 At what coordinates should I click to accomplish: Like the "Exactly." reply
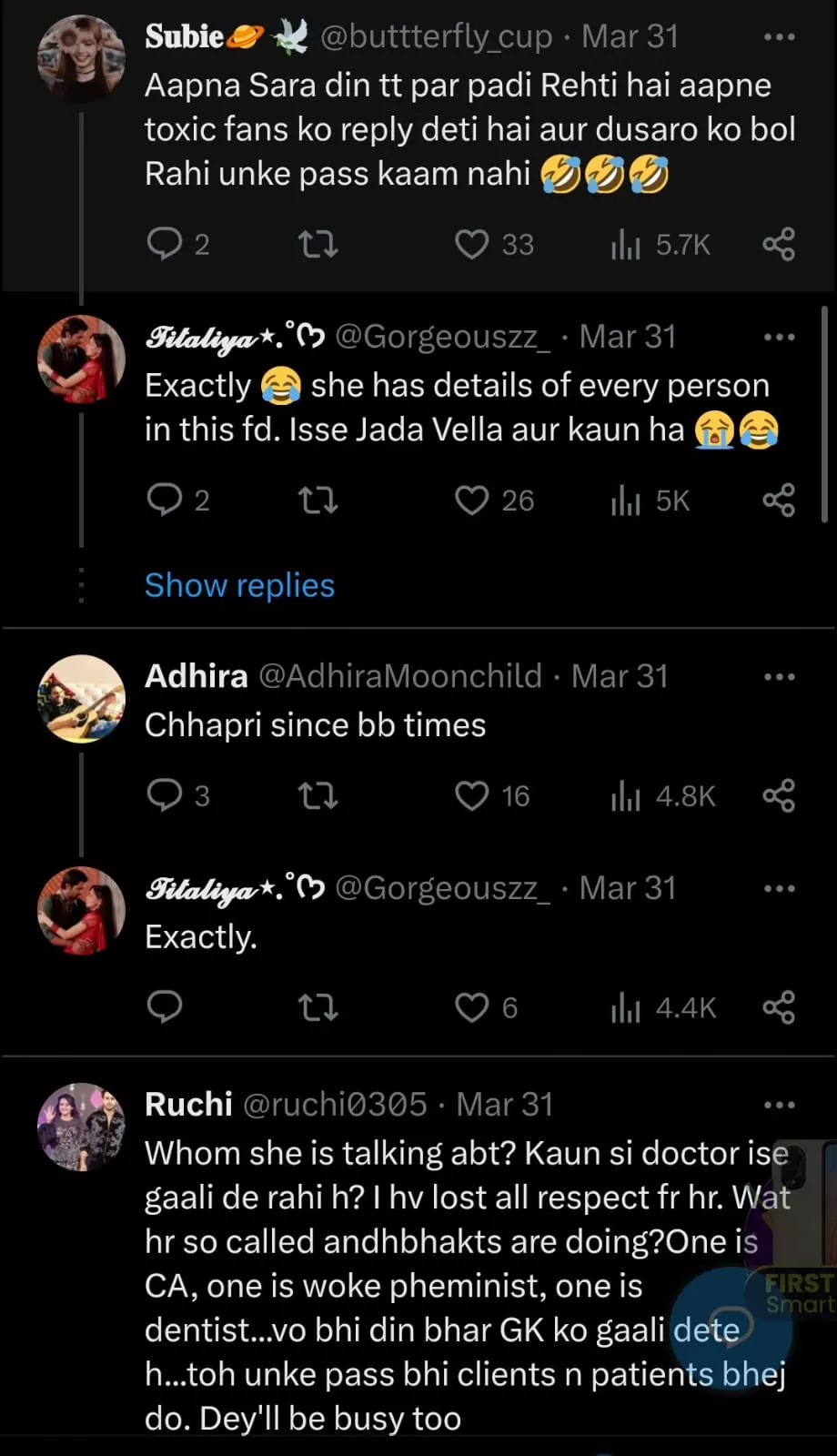coord(471,1007)
